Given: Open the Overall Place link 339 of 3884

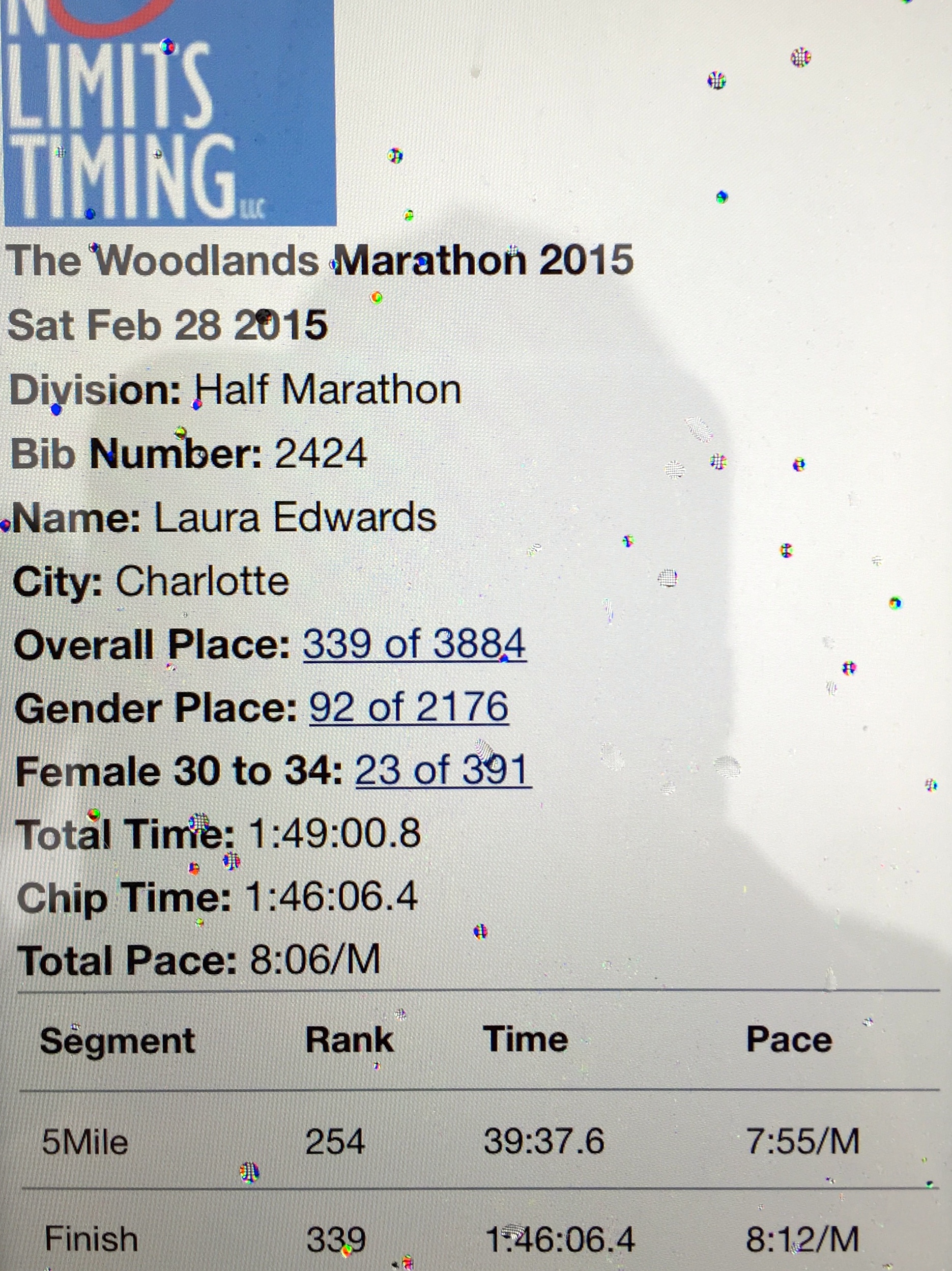Looking at the screenshot, I should pyautogui.click(x=414, y=644).
